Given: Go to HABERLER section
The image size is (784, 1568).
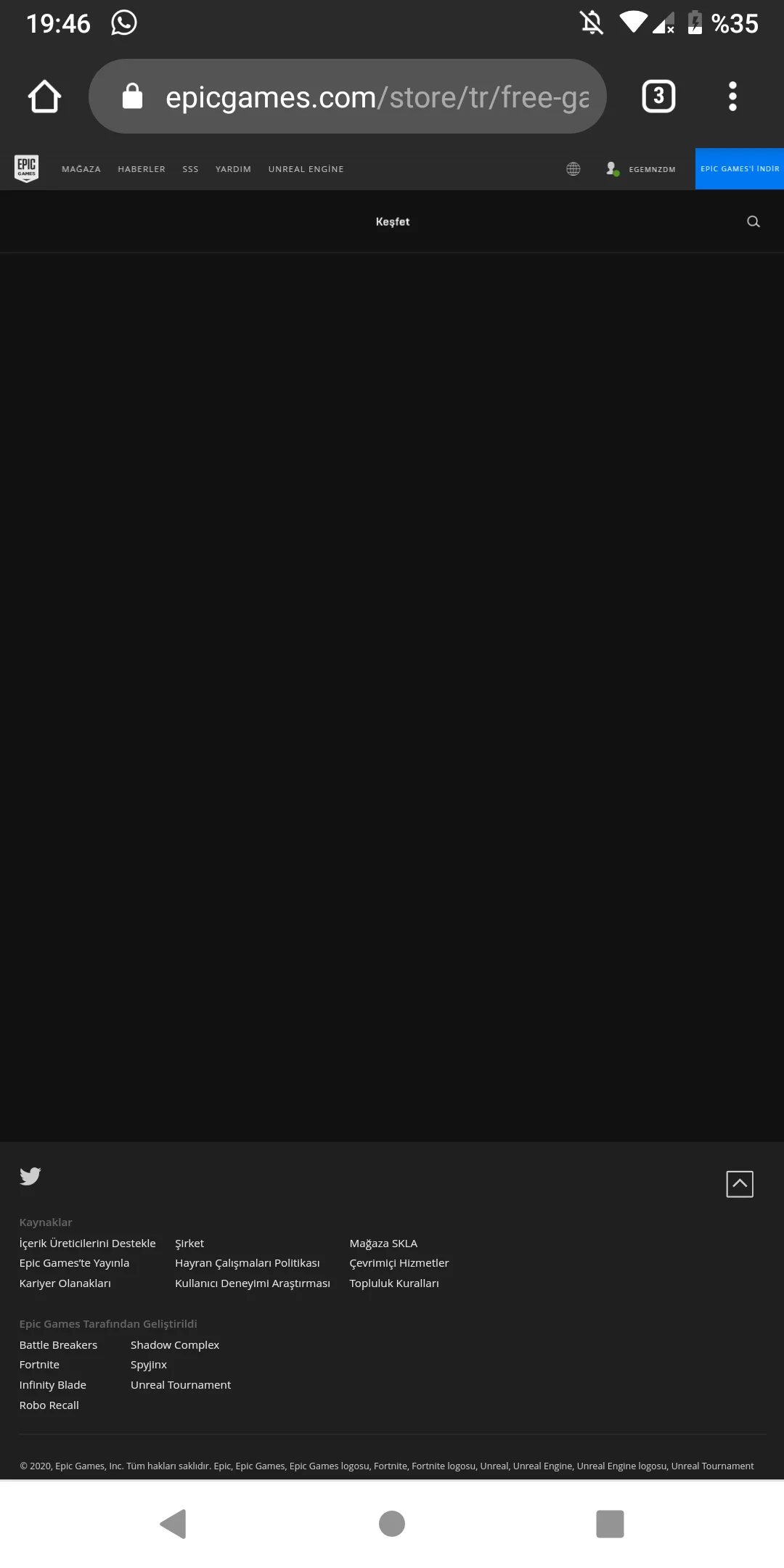Looking at the screenshot, I should pos(142,169).
